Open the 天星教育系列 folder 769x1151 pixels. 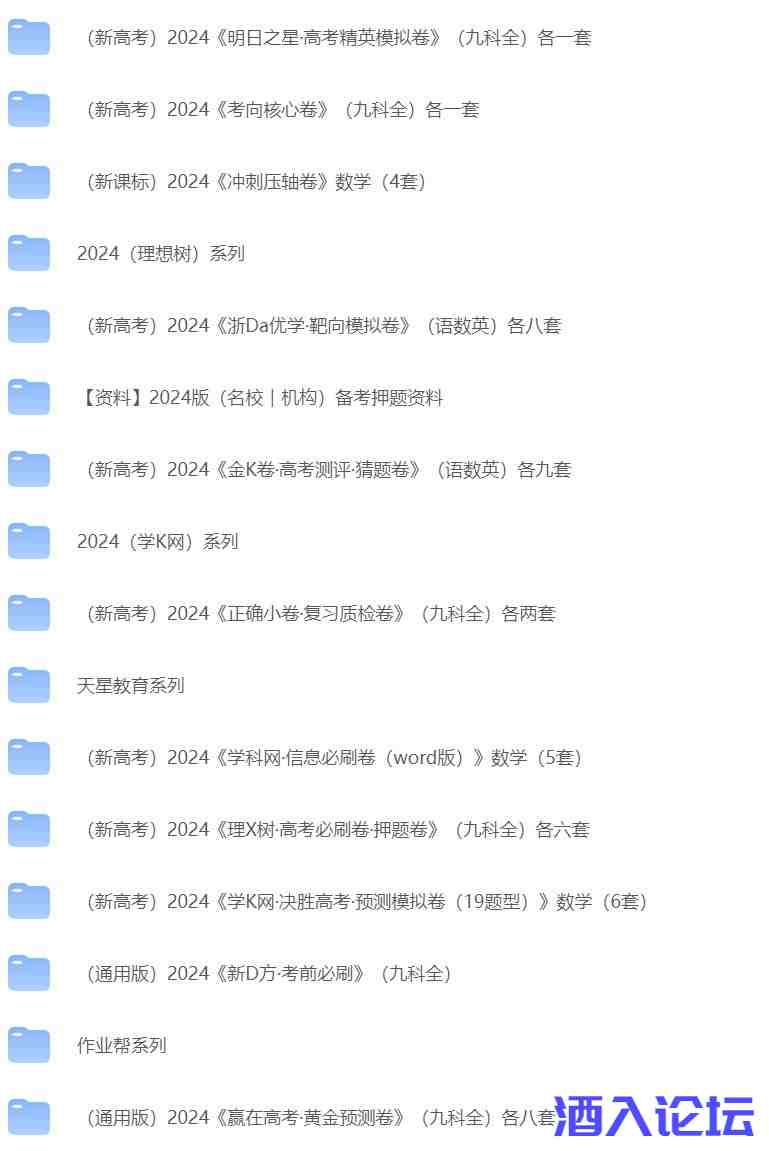pyautogui.click(x=131, y=686)
